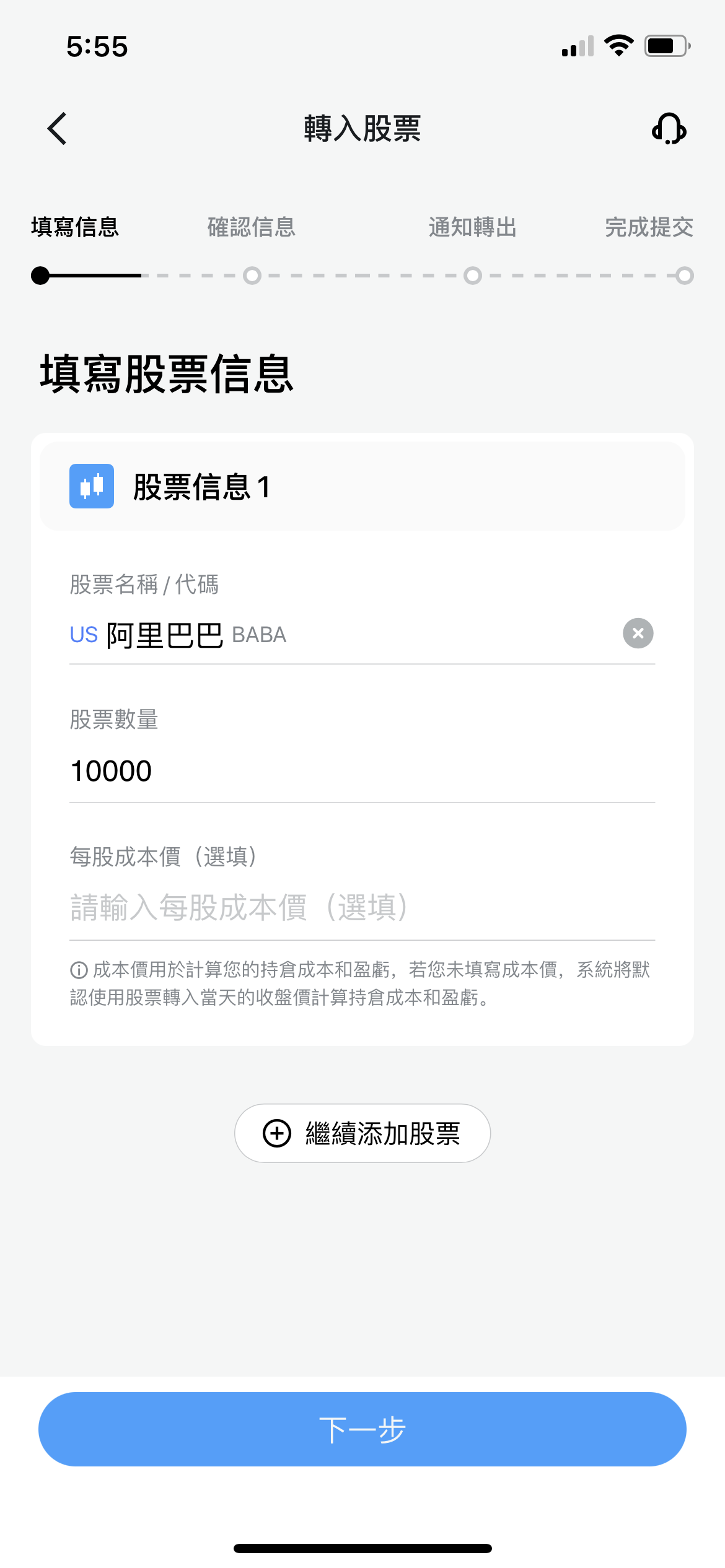Tap the stock name field showing 阿里巴巴
The height and width of the screenshot is (1568, 725).
click(x=344, y=635)
